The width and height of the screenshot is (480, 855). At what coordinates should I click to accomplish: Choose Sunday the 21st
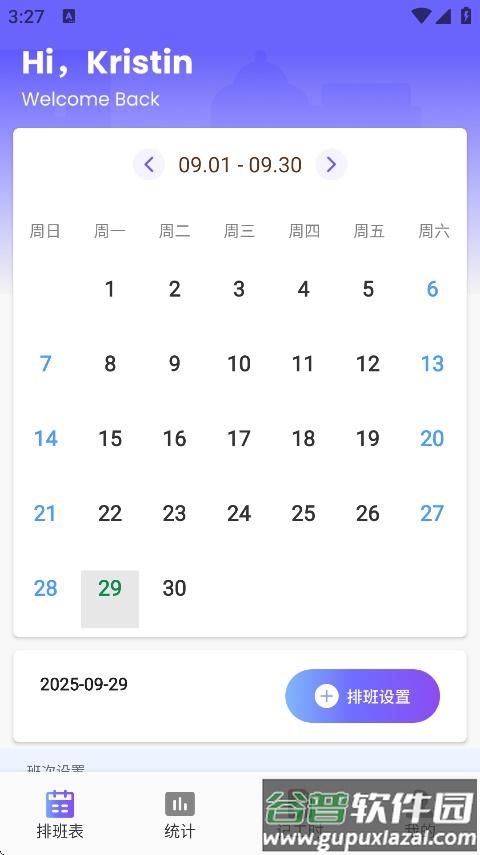click(x=45, y=513)
